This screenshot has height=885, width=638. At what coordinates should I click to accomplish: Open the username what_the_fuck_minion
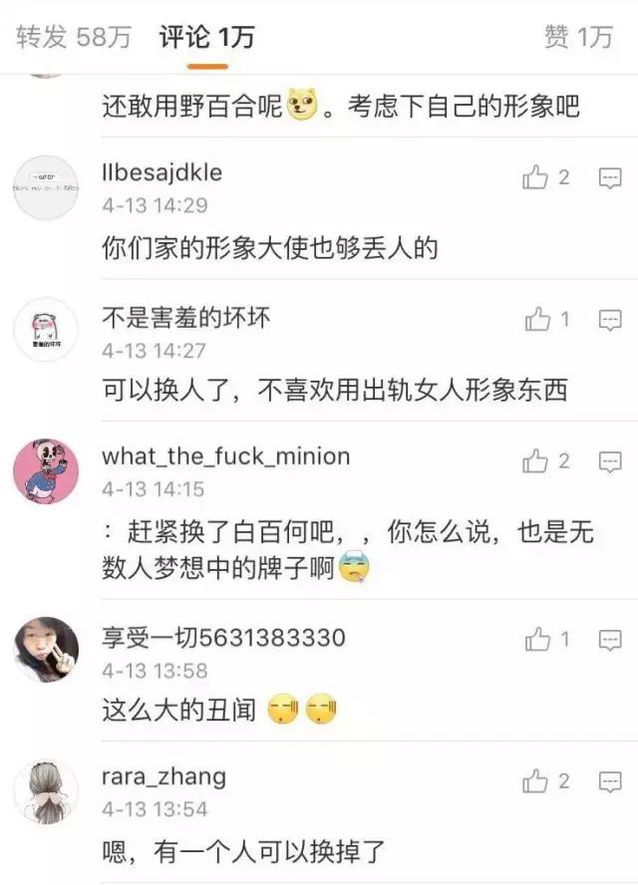click(x=226, y=457)
